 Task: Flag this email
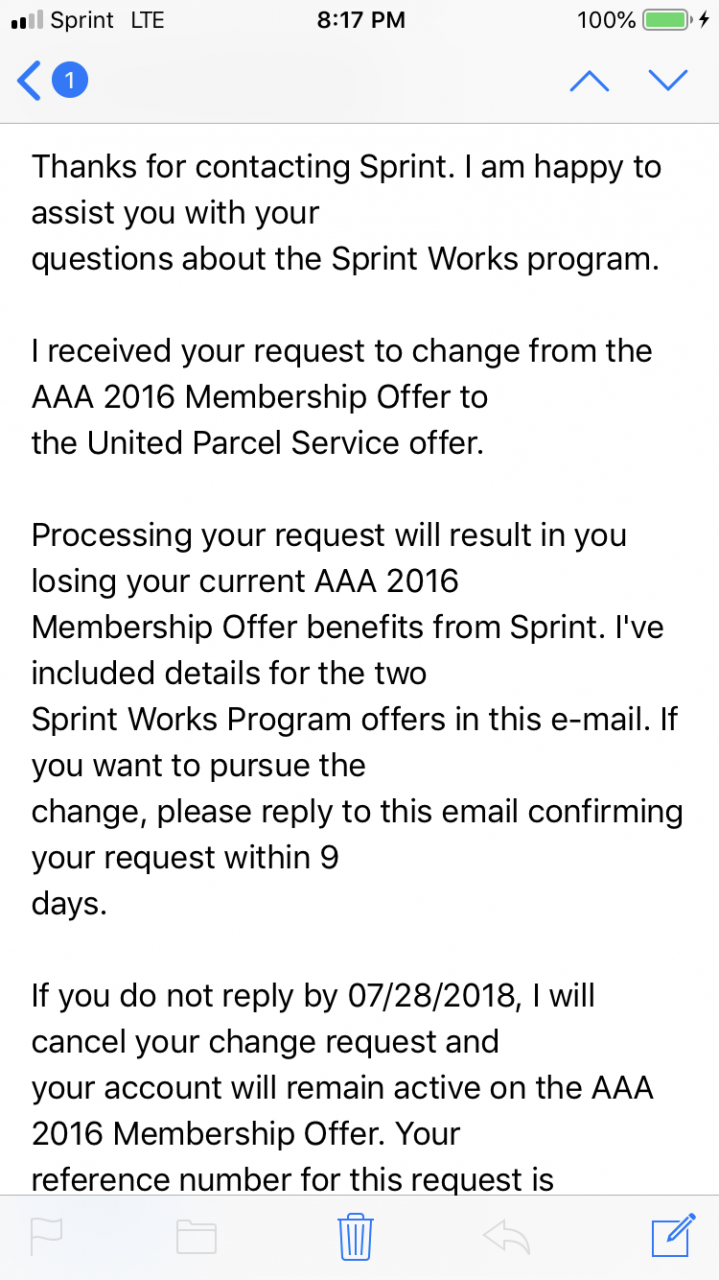(x=46, y=1236)
